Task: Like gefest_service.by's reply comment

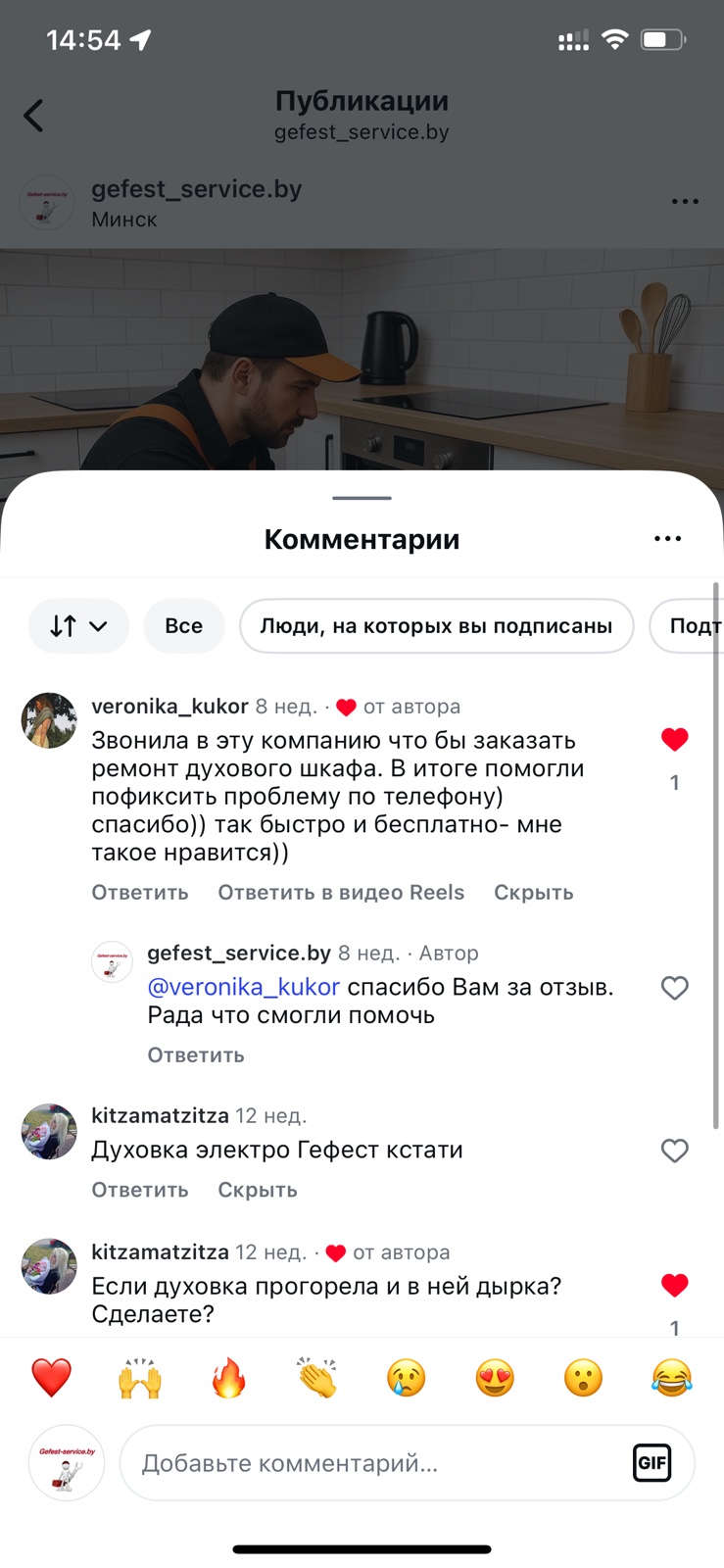Action: [674, 988]
